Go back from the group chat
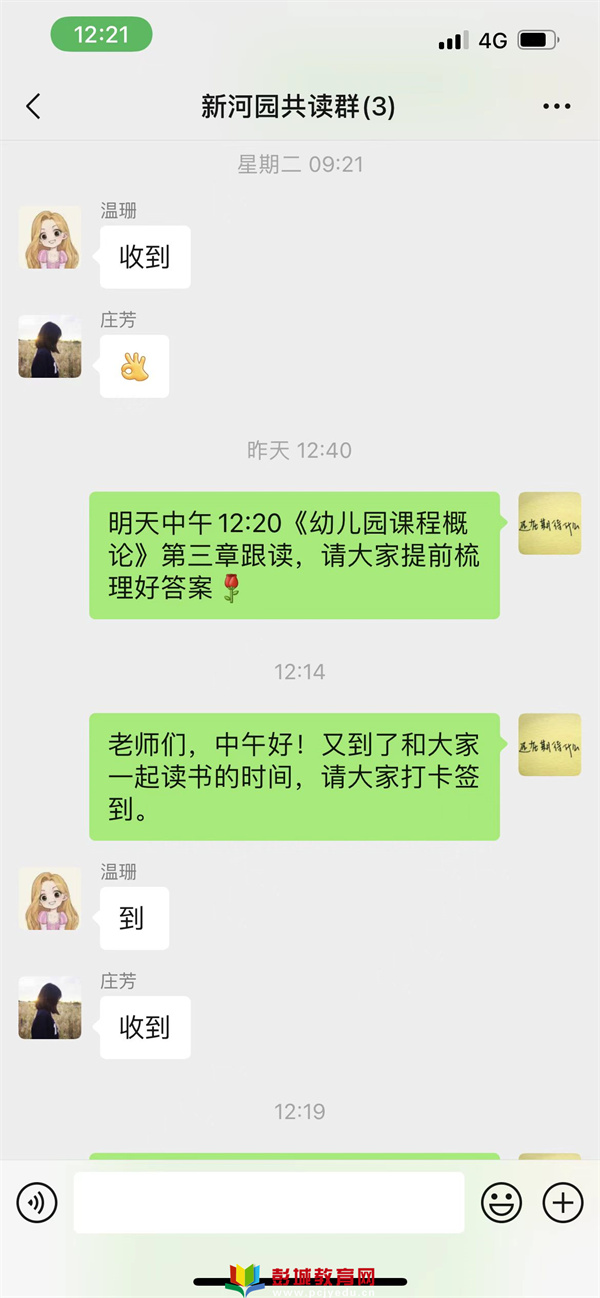 coord(33,107)
